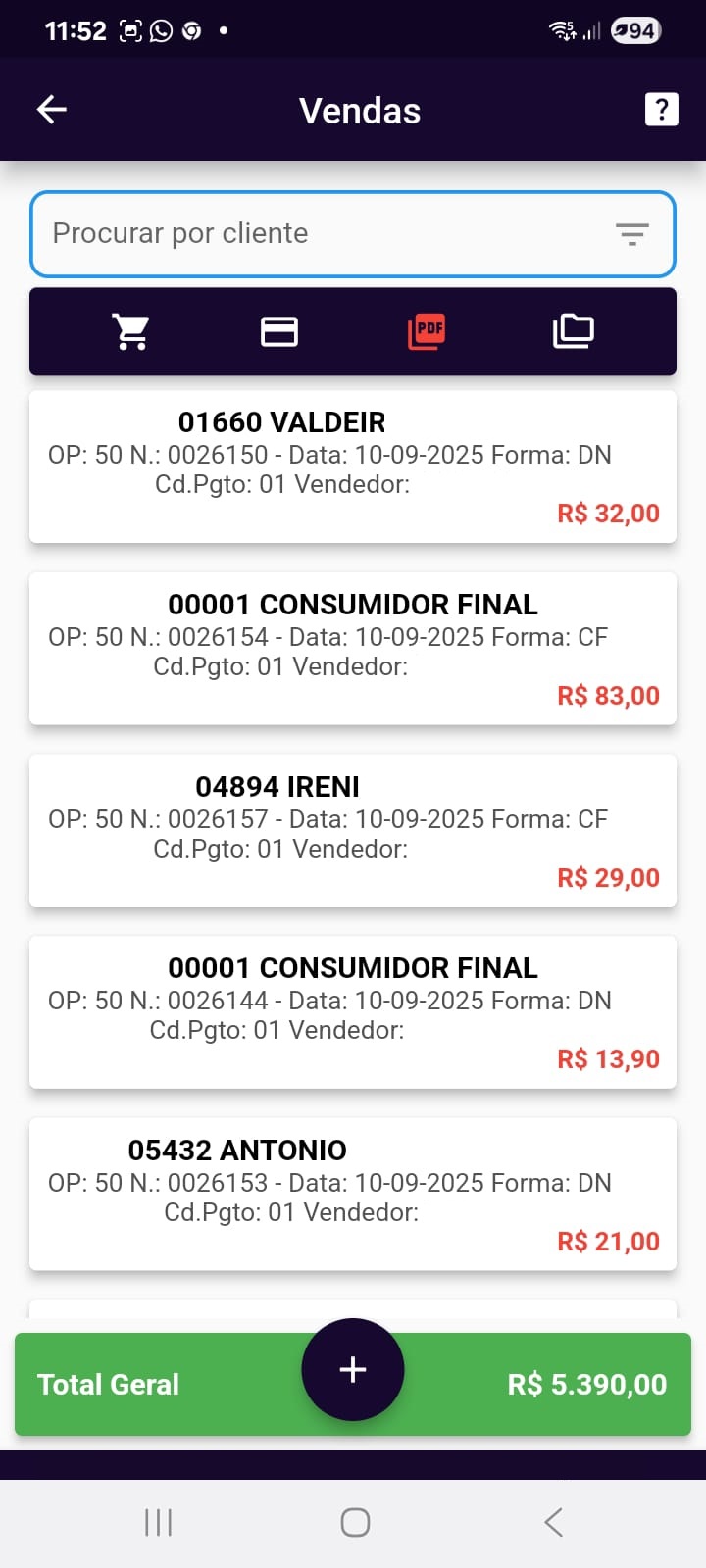Select the 01660 VALDEIR sale entry

pos(353,465)
